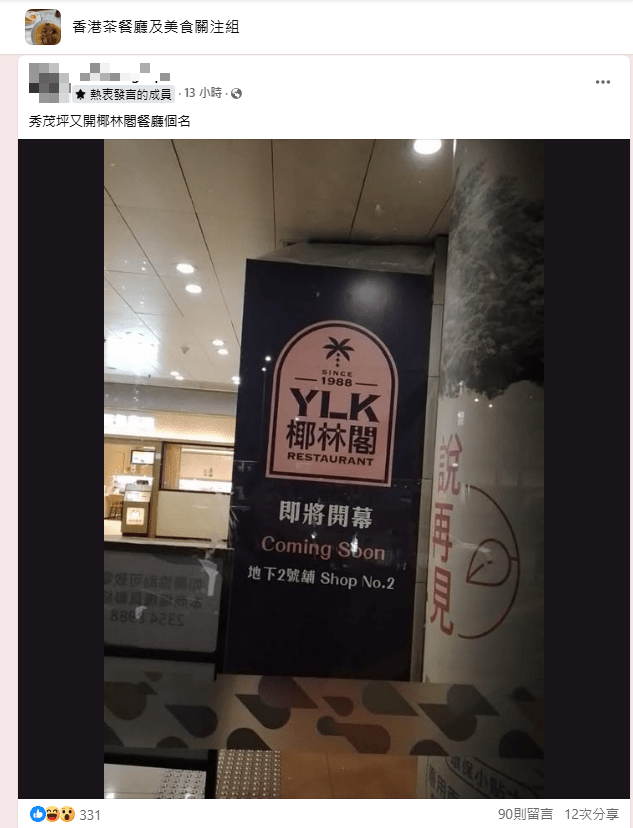Open the 13 小時 post timestamp link
This screenshot has width=633, height=828.
[211, 93]
